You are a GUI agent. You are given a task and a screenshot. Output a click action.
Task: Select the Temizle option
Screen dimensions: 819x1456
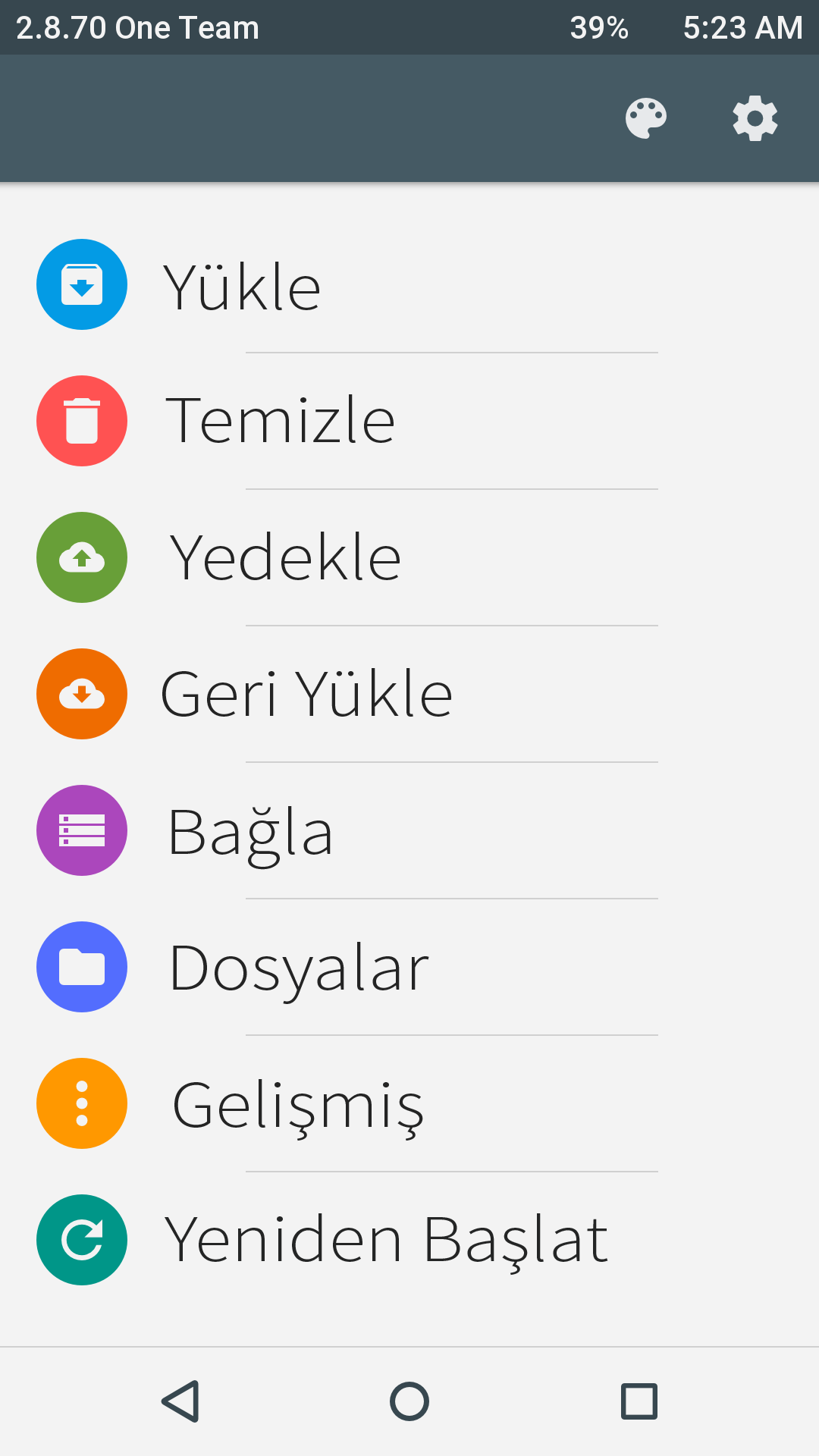click(x=280, y=421)
